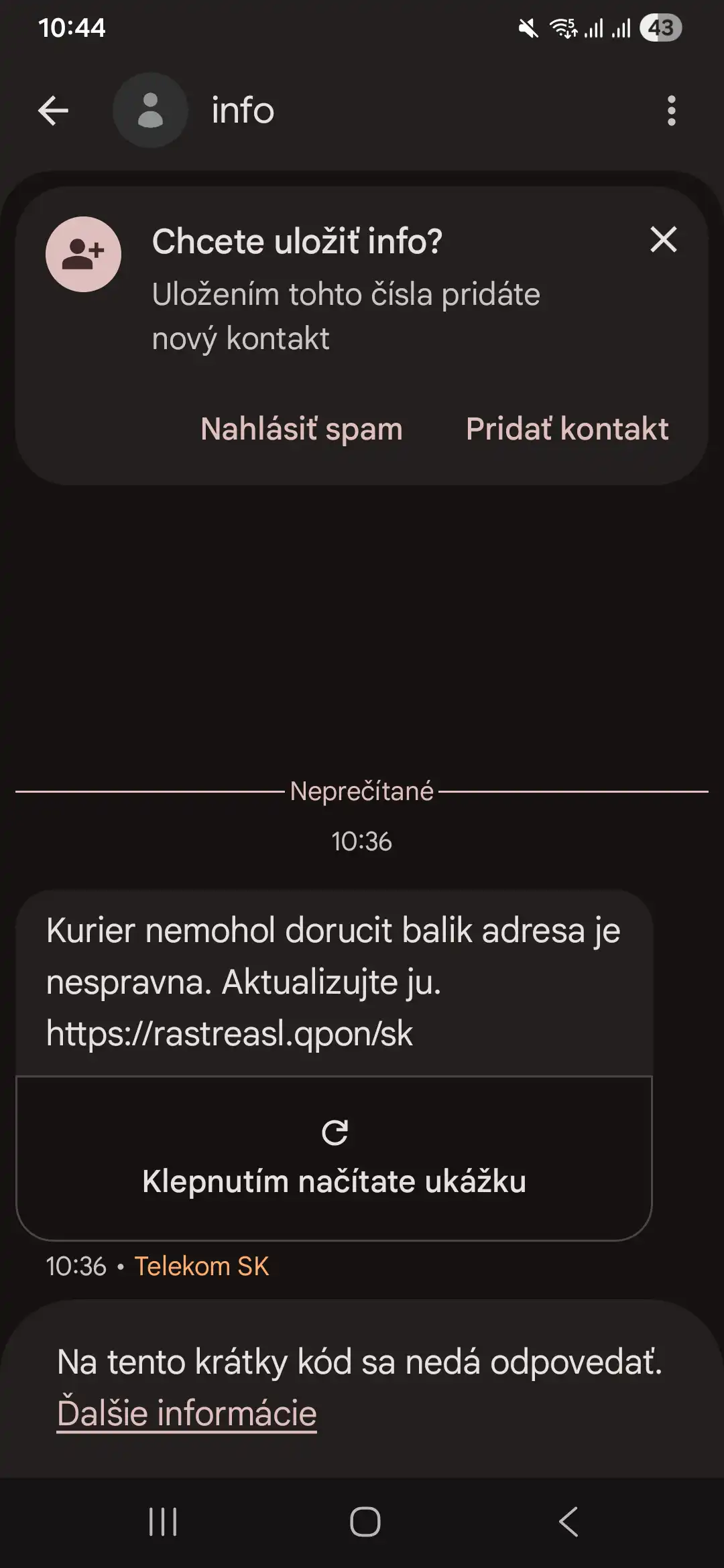Open the rastreasl.qpon/sk link in the message
The image size is (724, 1568).
pos(229,1033)
